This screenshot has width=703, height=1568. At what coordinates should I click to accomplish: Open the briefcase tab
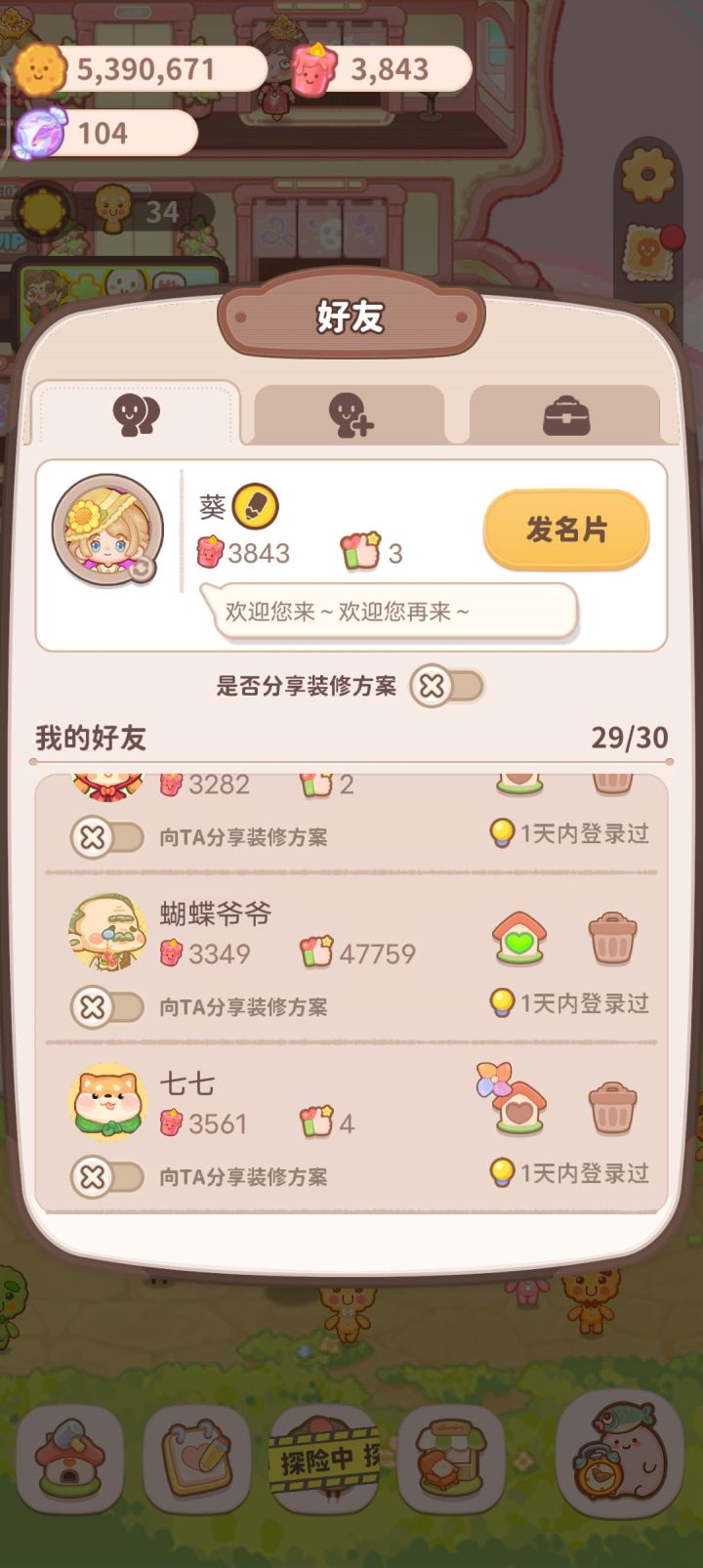[564, 412]
